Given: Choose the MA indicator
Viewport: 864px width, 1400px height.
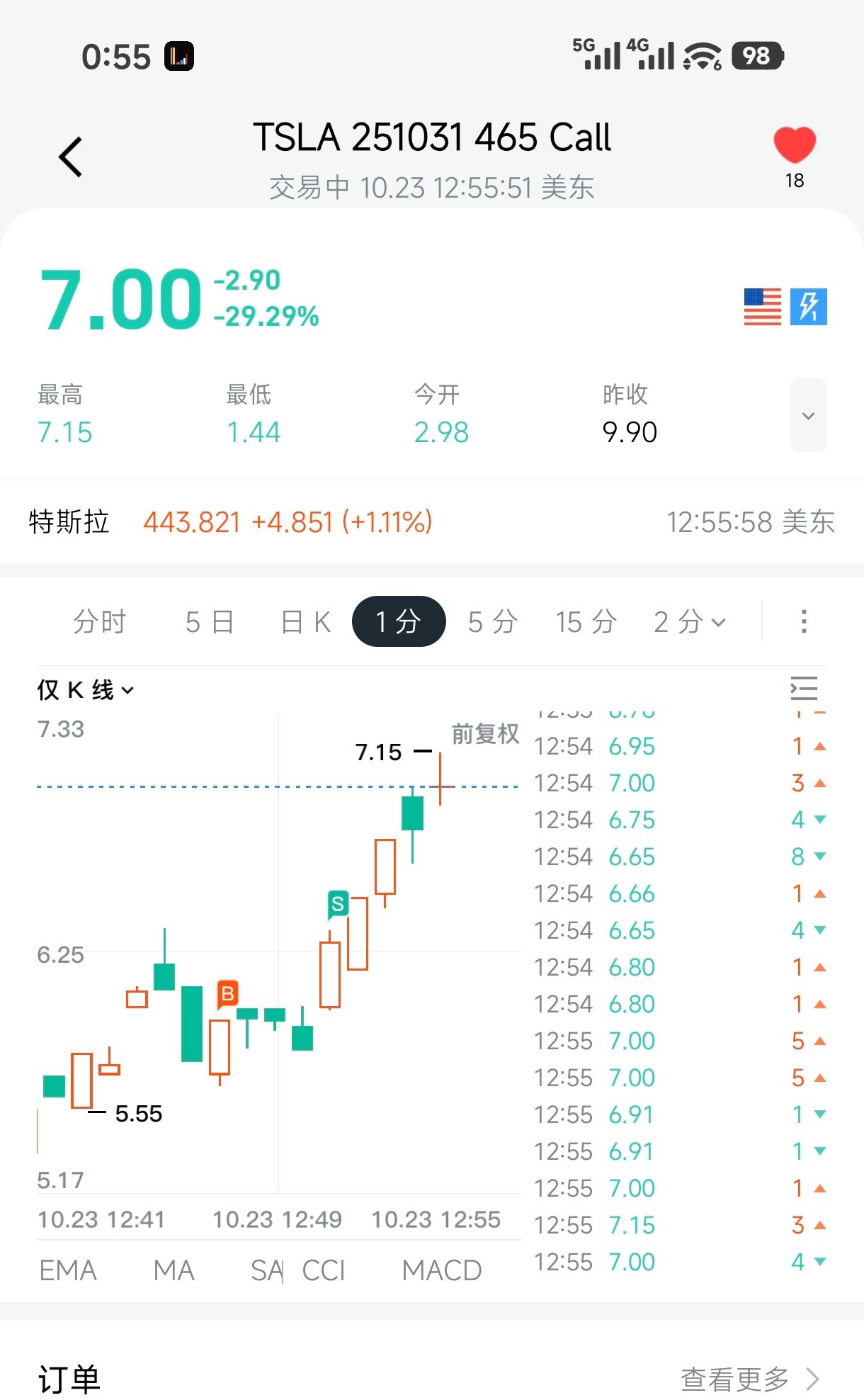Looking at the screenshot, I should [x=174, y=1270].
